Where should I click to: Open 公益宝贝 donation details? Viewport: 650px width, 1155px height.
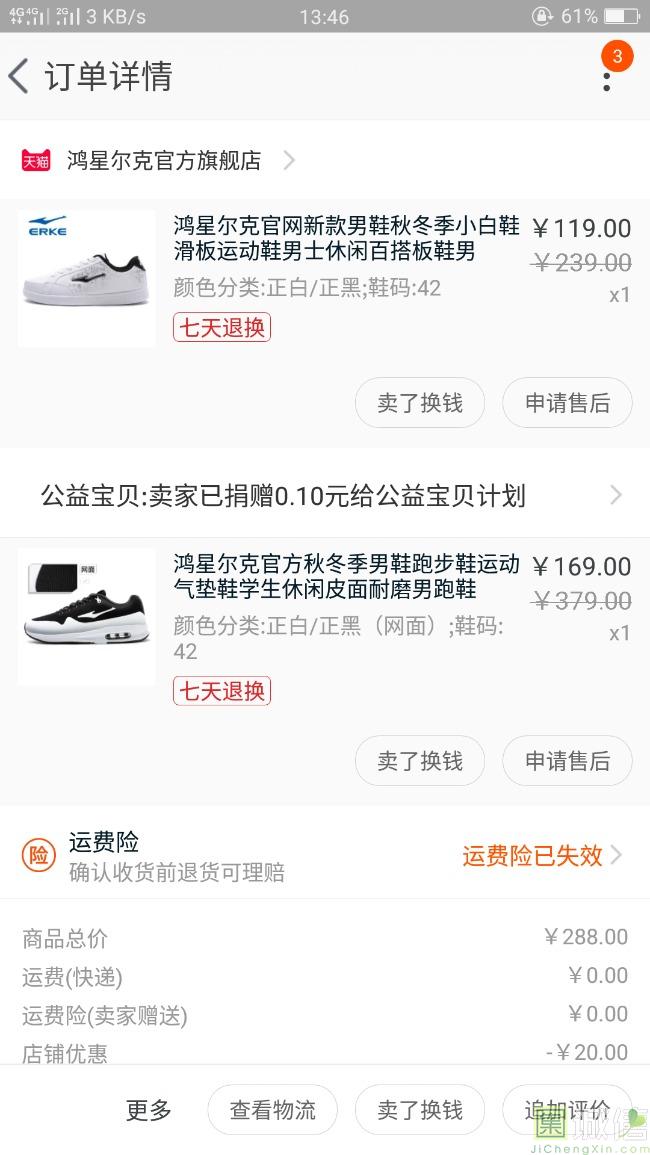tap(325, 496)
